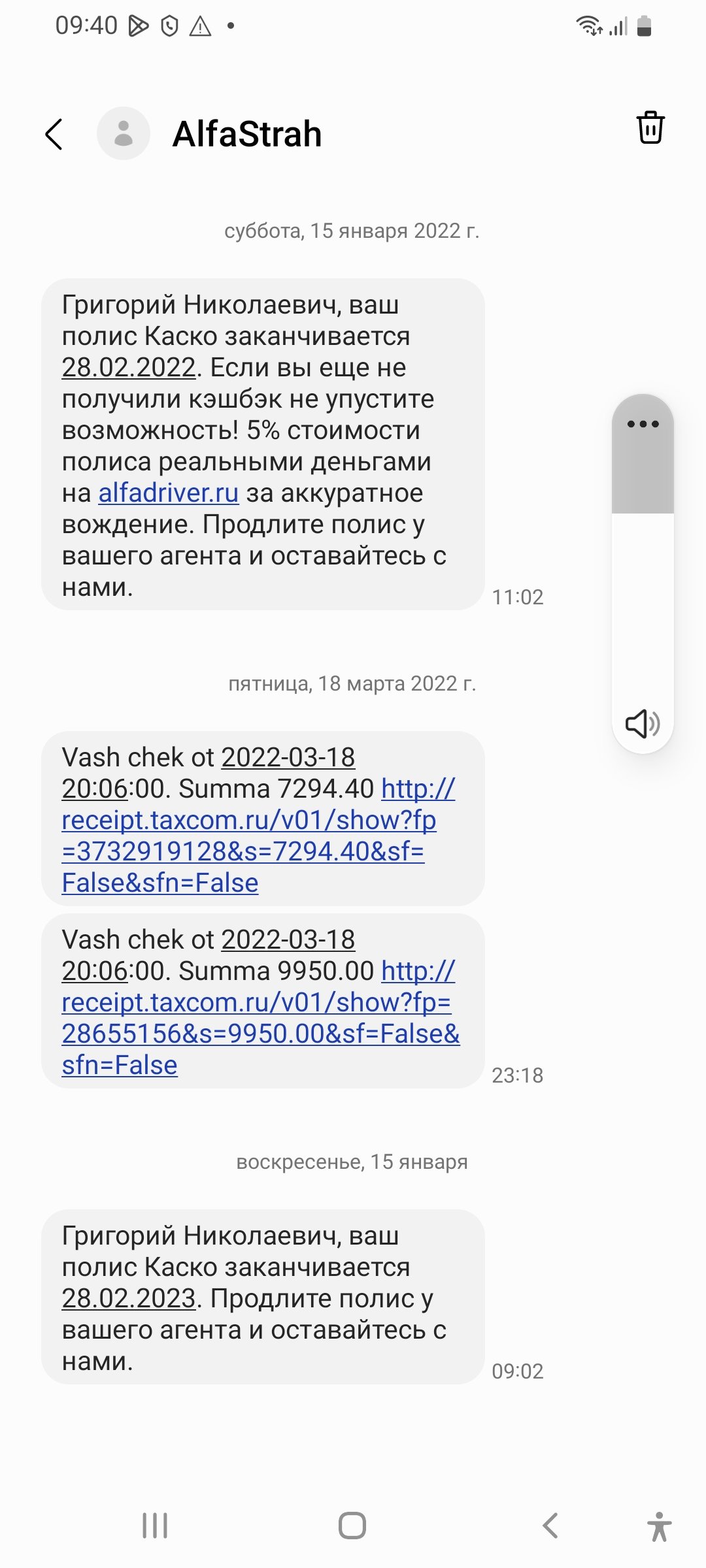Tap the underlined date 28.02.2022
This screenshot has height=1568, width=706.
coord(129,367)
